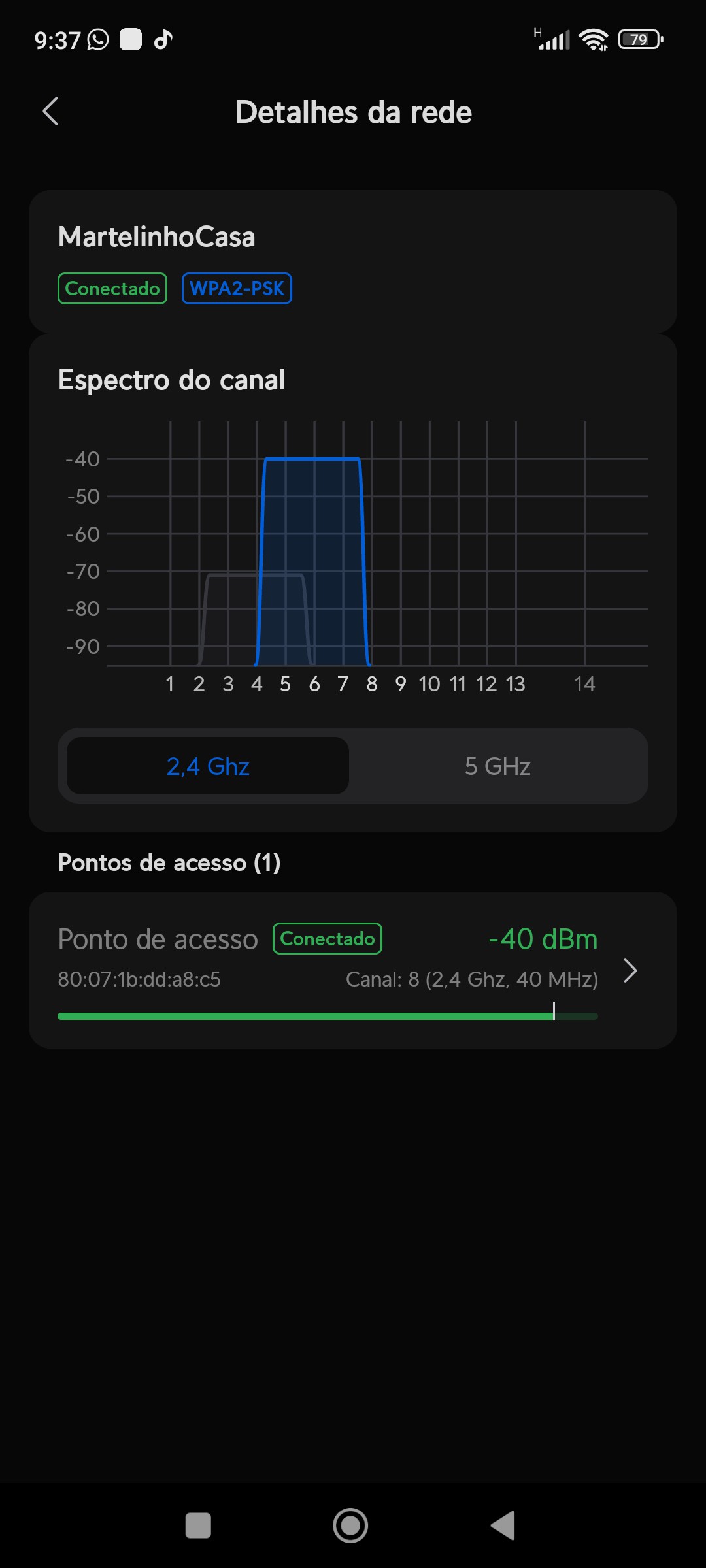Go back from Detalhes da rede
This screenshot has width=706, height=1568.
[50, 112]
